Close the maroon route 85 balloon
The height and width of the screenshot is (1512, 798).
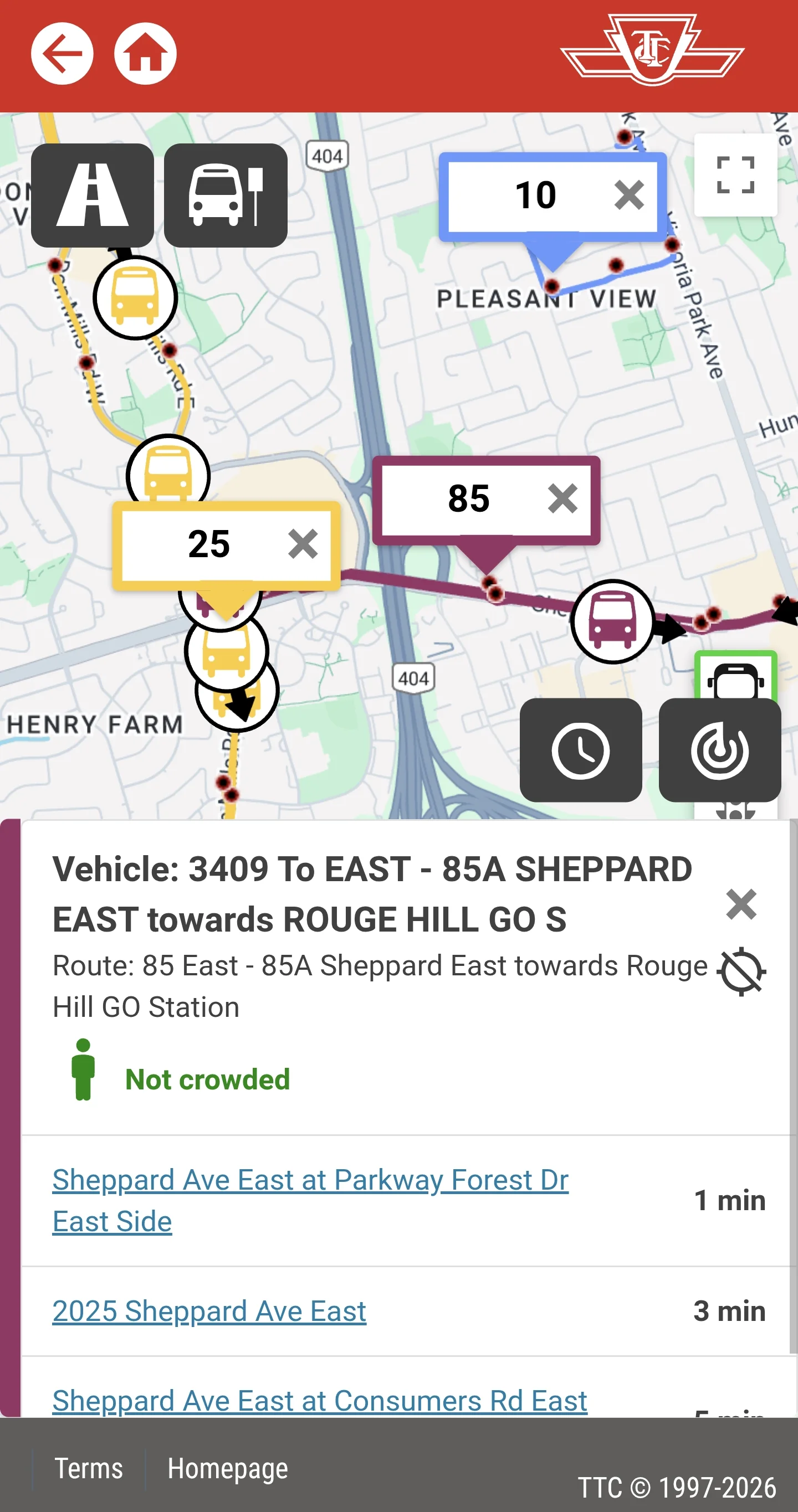(562, 498)
